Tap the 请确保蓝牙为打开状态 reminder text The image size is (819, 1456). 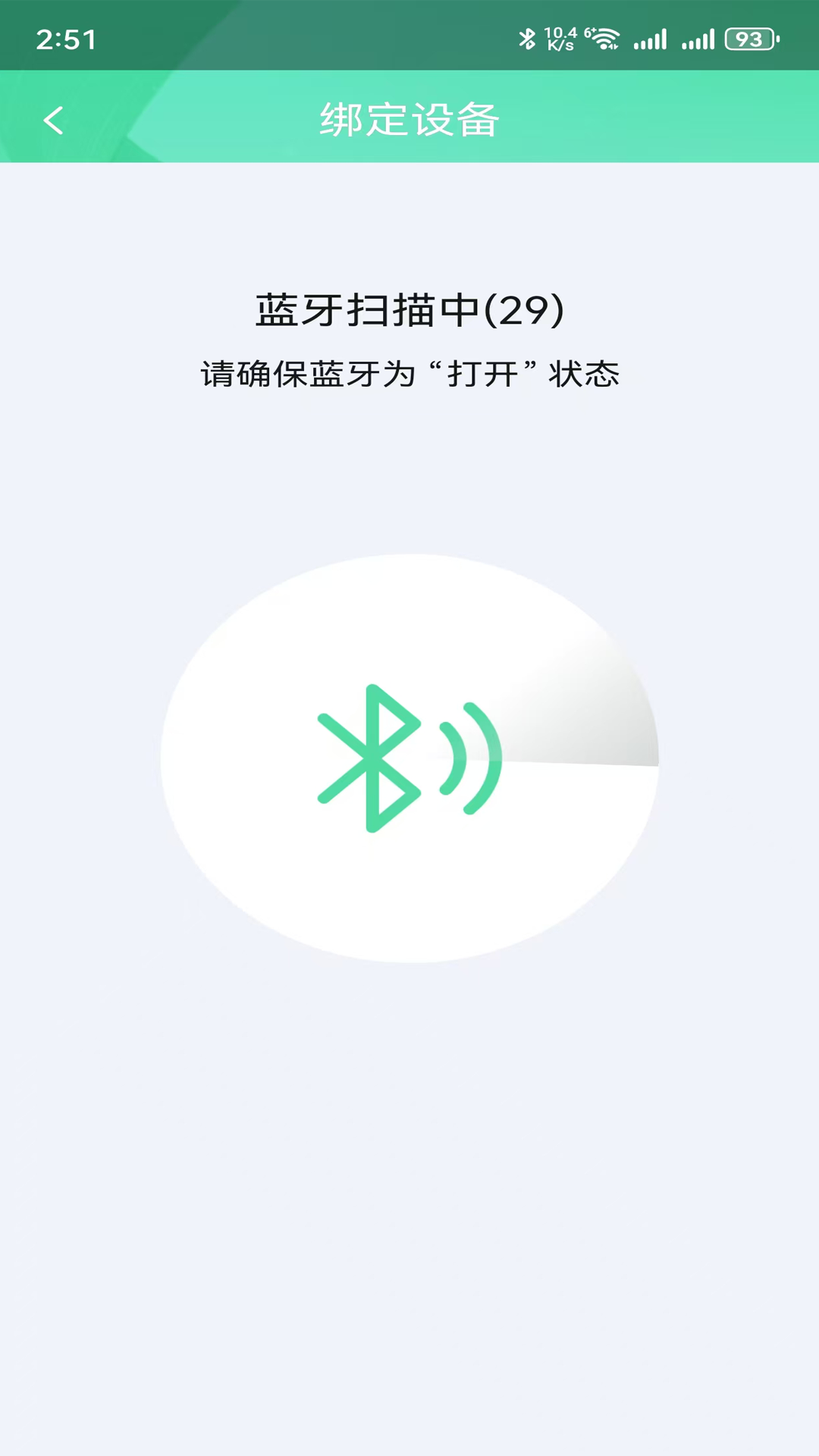coord(409,373)
